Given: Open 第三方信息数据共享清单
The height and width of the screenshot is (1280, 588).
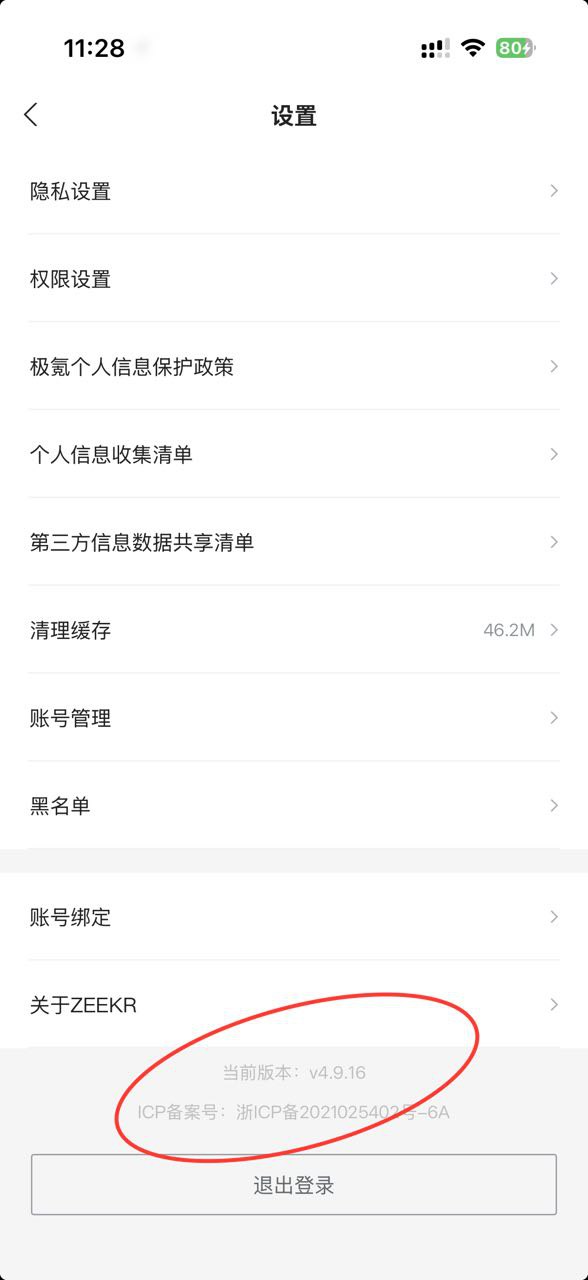Looking at the screenshot, I should pos(294,542).
